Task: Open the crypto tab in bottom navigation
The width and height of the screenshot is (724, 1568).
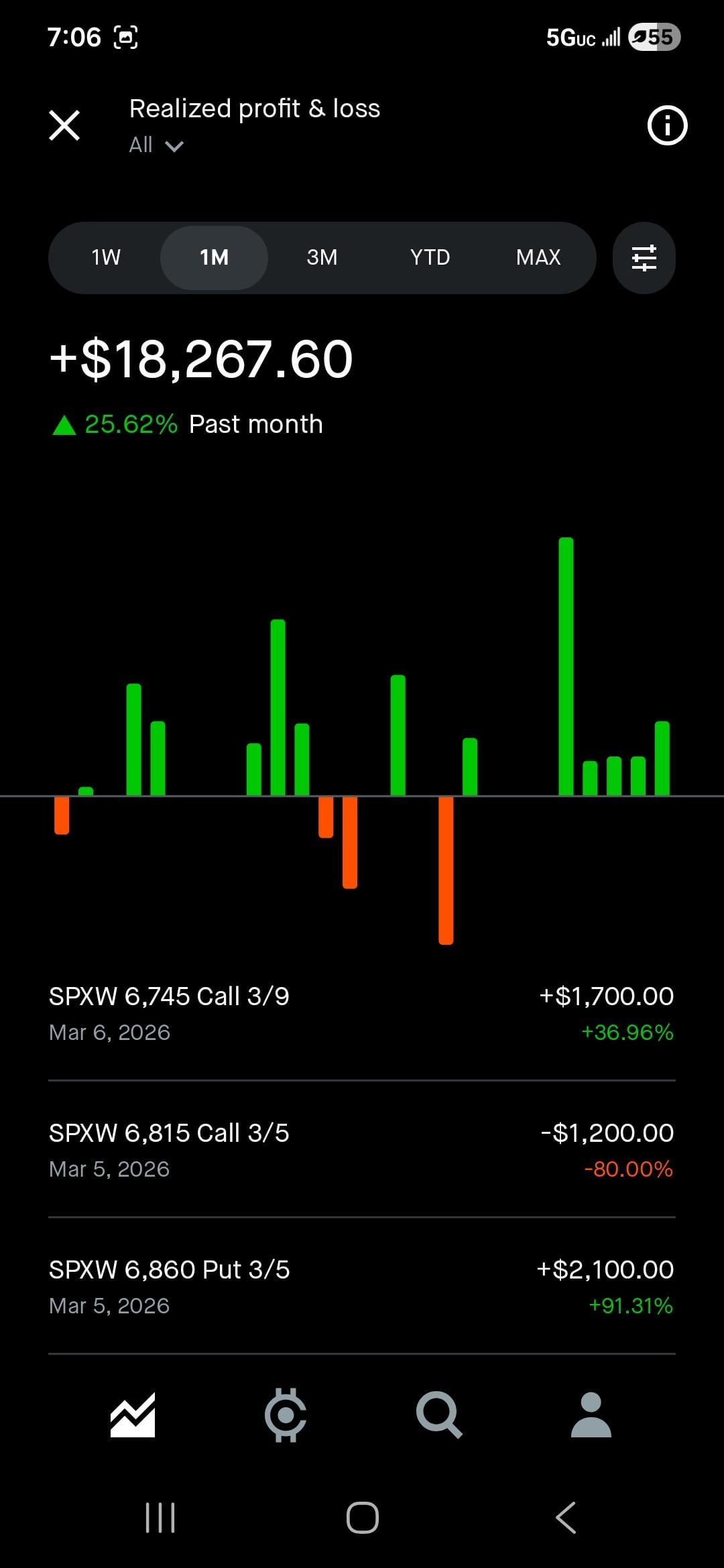Action: coord(286,1415)
